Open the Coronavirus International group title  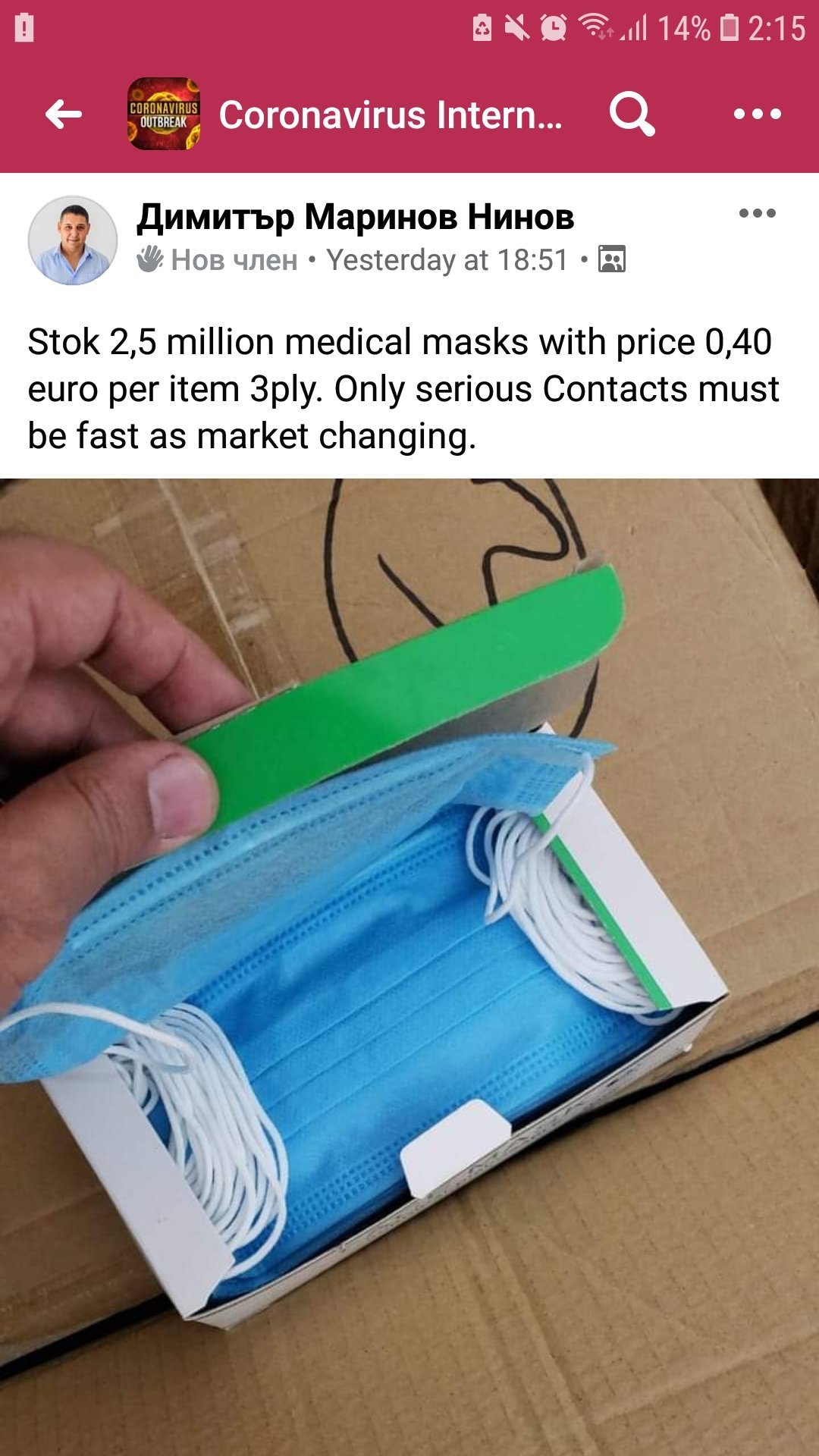pyautogui.click(x=390, y=115)
